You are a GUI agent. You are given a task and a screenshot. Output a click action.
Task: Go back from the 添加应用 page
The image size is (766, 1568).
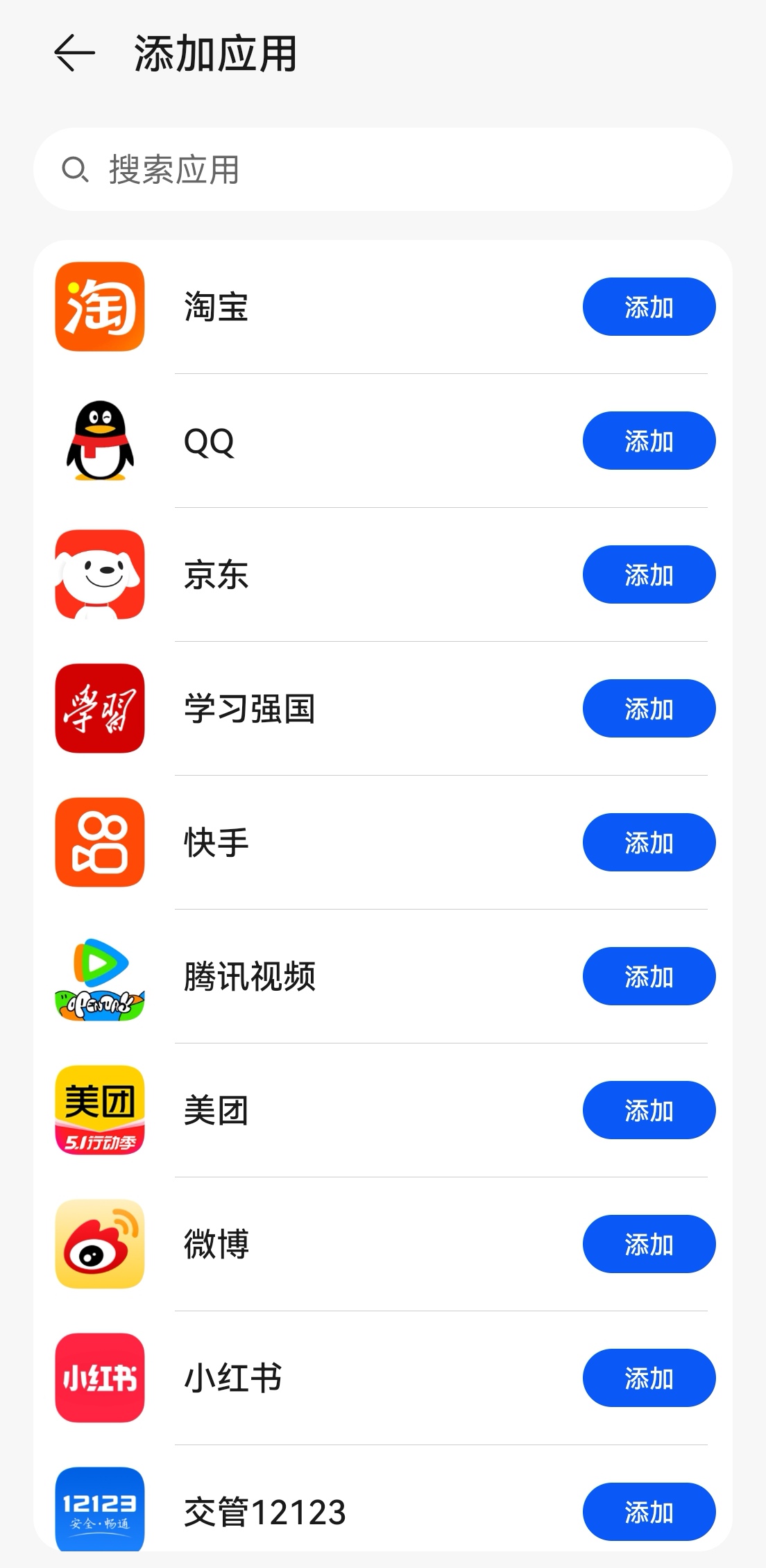74,53
